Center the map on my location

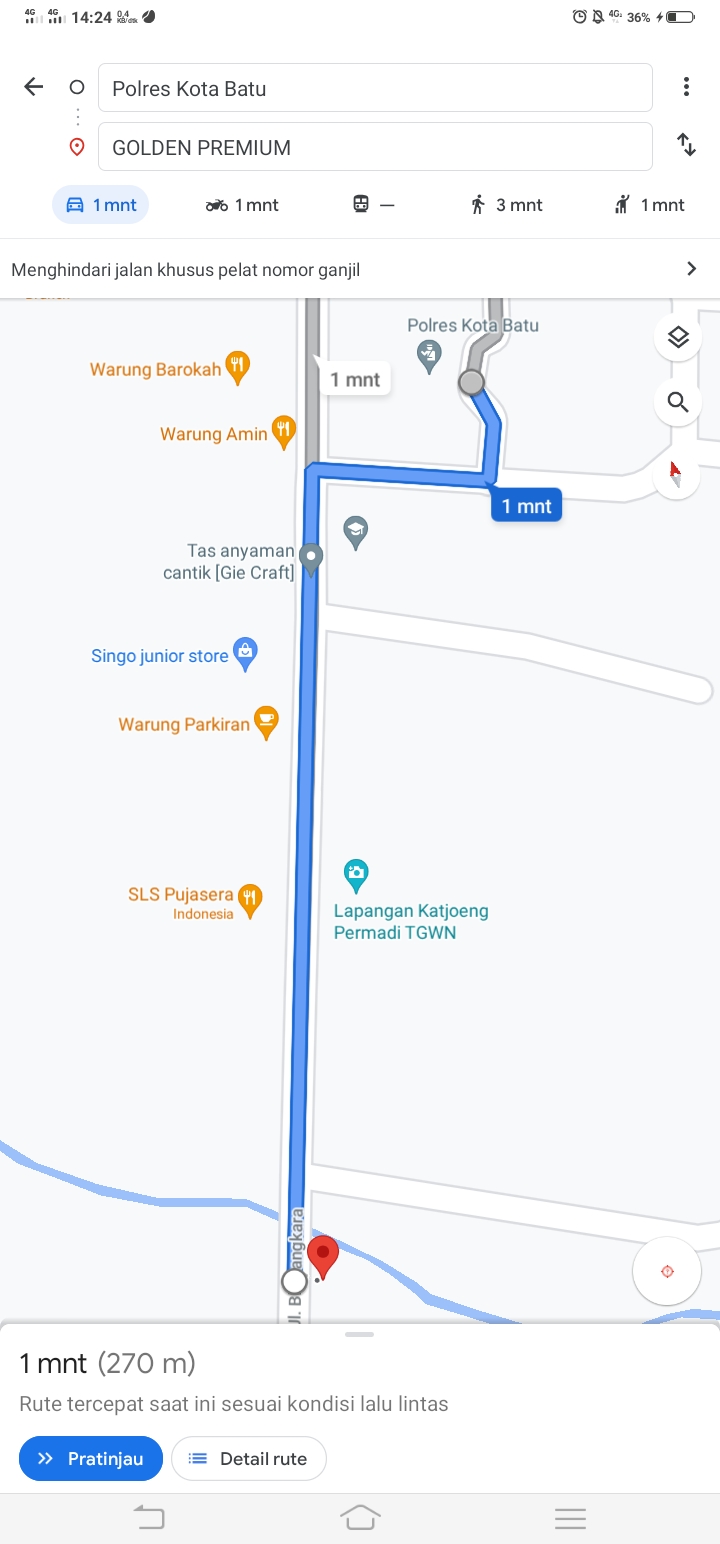[667, 1271]
